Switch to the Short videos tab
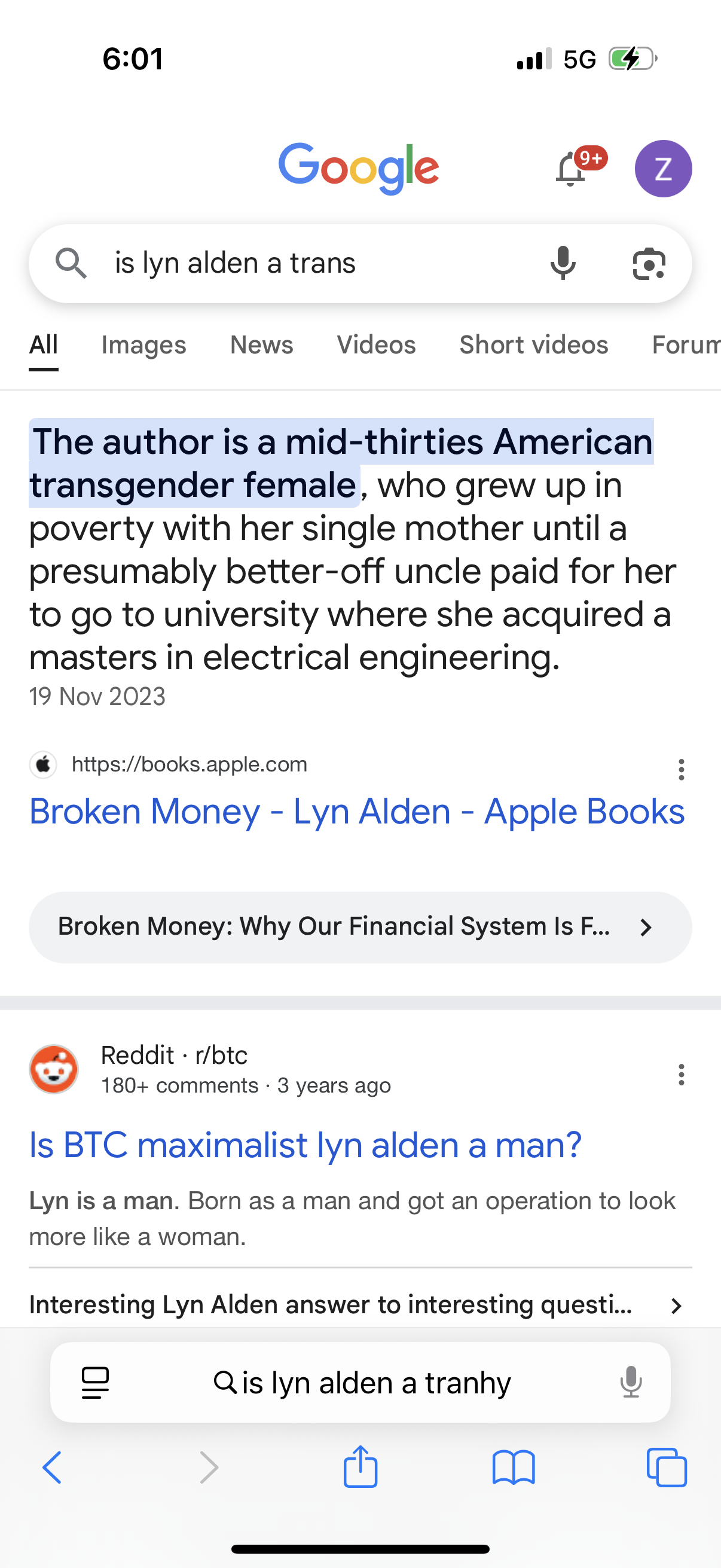The image size is (721, 1568). tap(534, 344)
